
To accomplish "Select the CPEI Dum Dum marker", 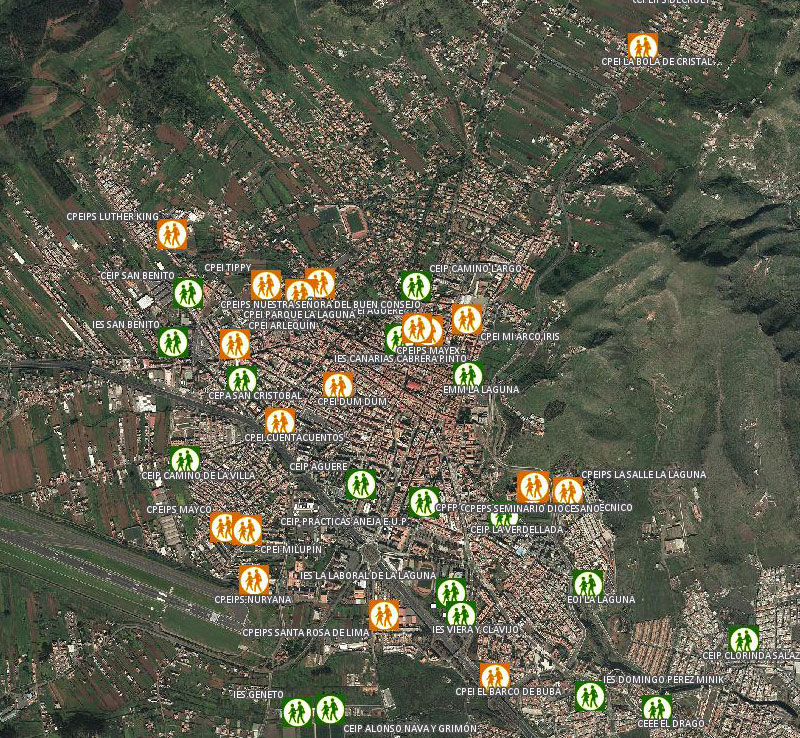I will [338, 385].
